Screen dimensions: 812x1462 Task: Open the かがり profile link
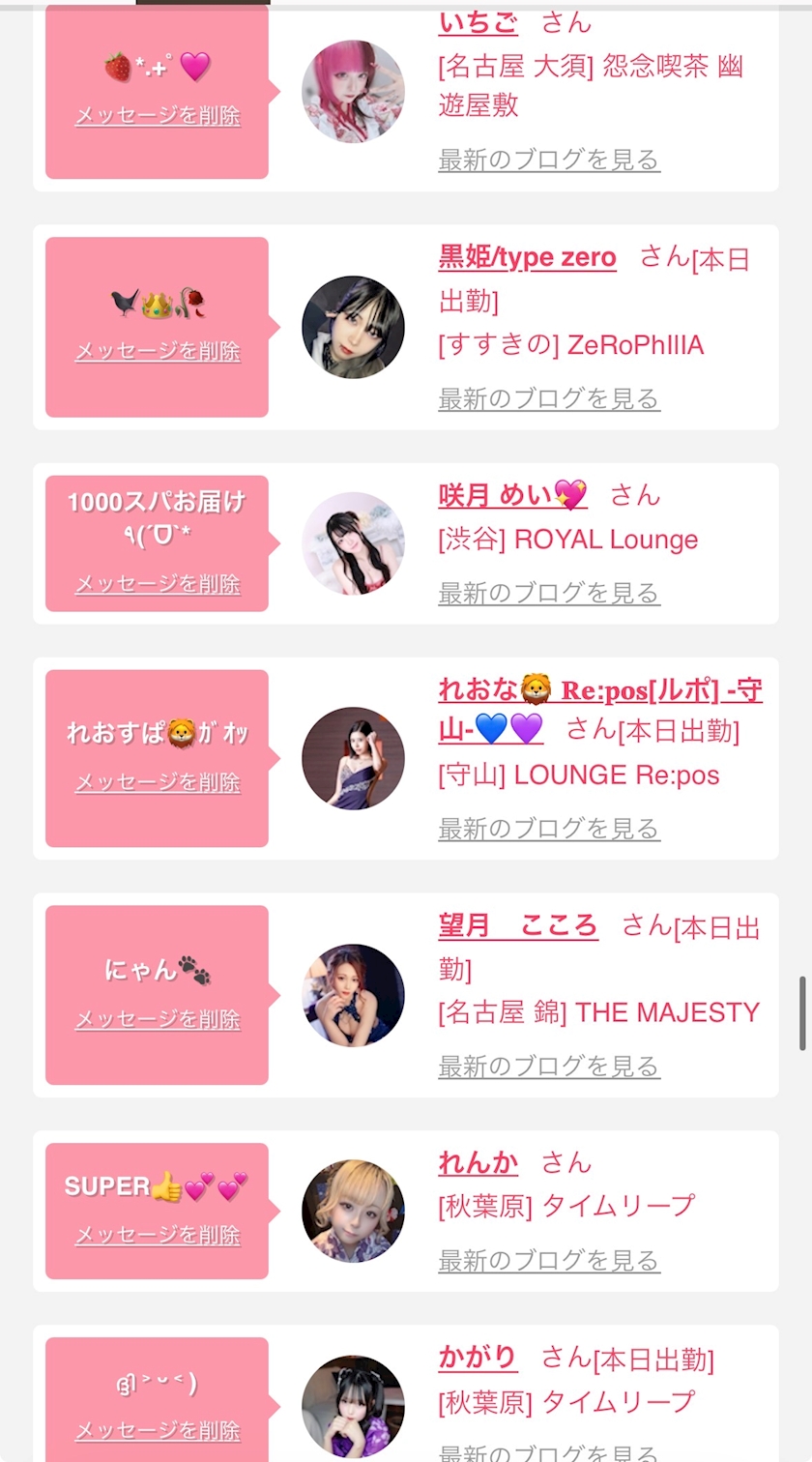click(x=478, y=1358)
